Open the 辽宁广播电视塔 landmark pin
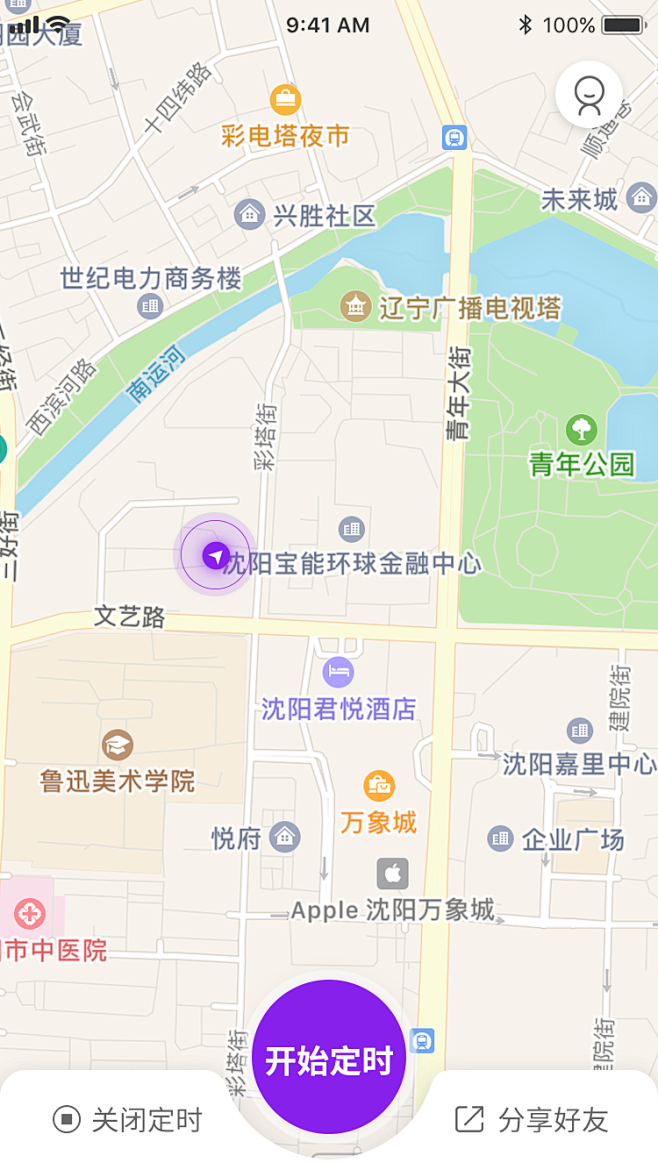658x1170 pixels. coord(354,306)
